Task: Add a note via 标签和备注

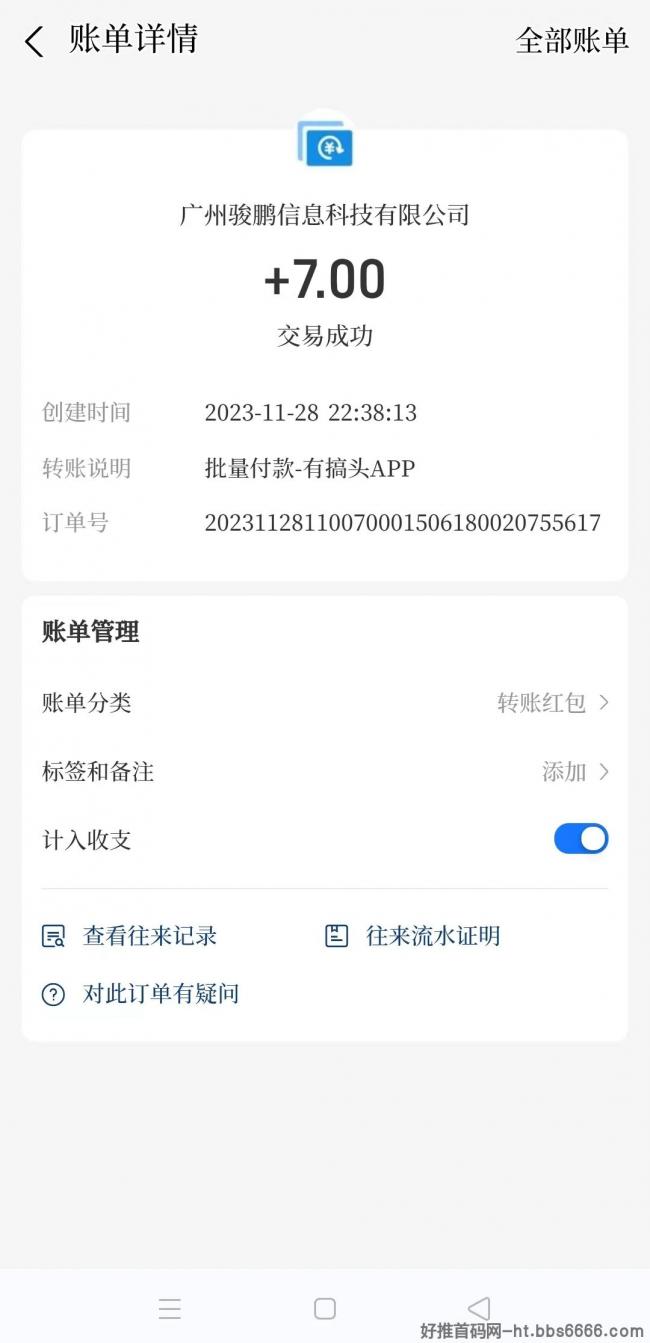Action: [325, 772]
